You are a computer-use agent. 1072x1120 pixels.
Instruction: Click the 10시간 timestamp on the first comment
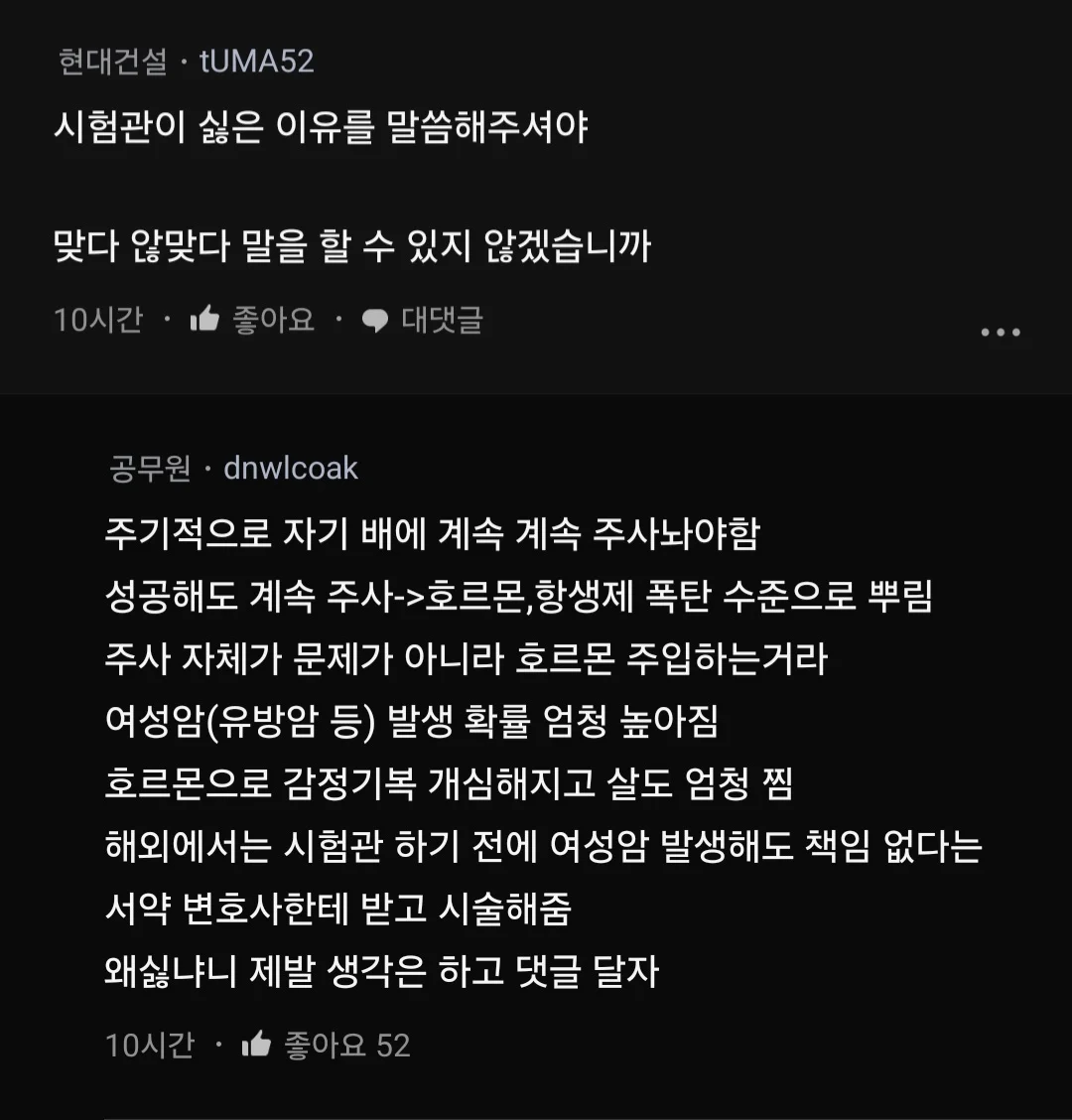(99, 320)
